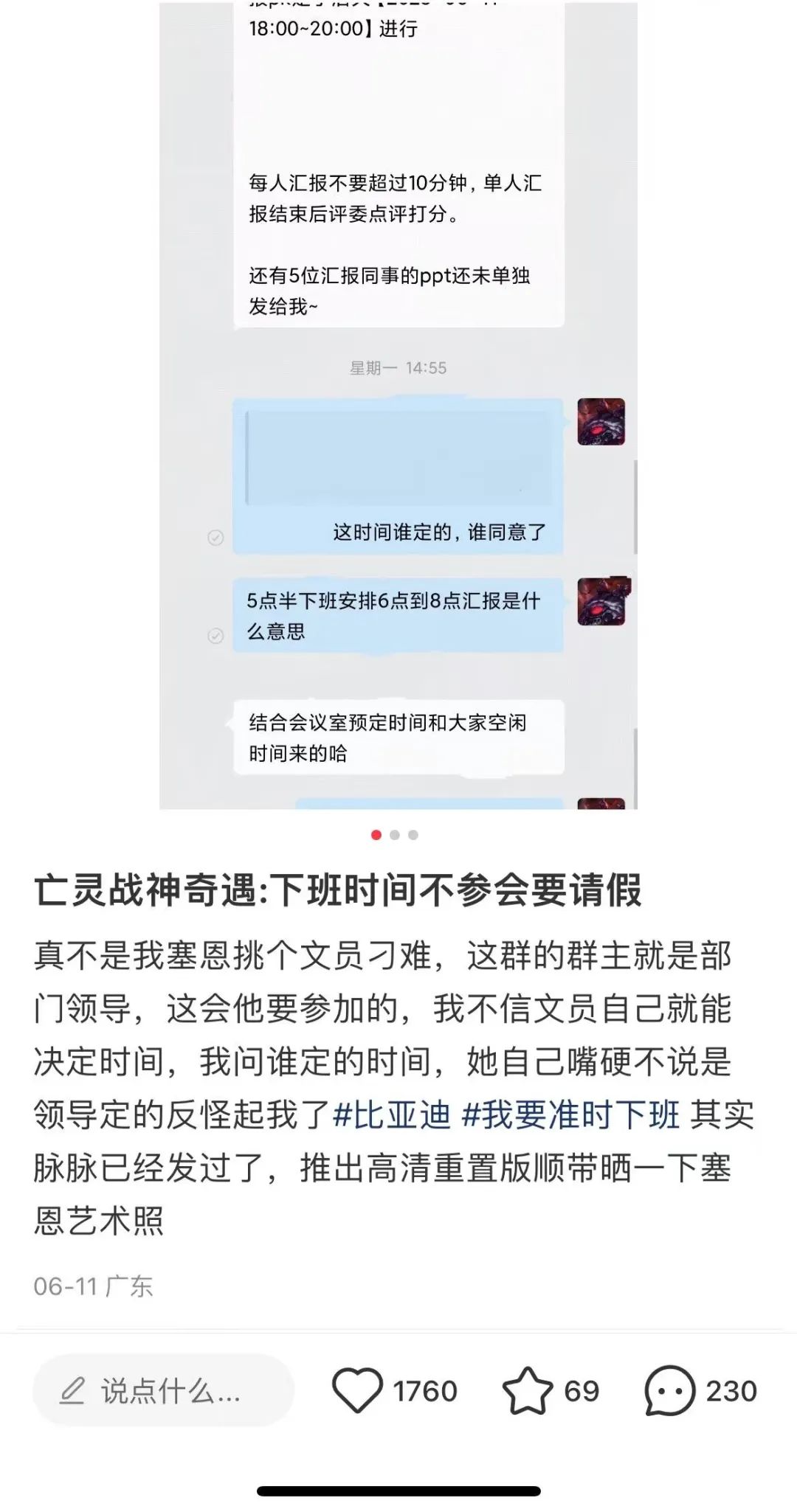Open the #比亚迪 hashtag link

tap(392, 1114)
